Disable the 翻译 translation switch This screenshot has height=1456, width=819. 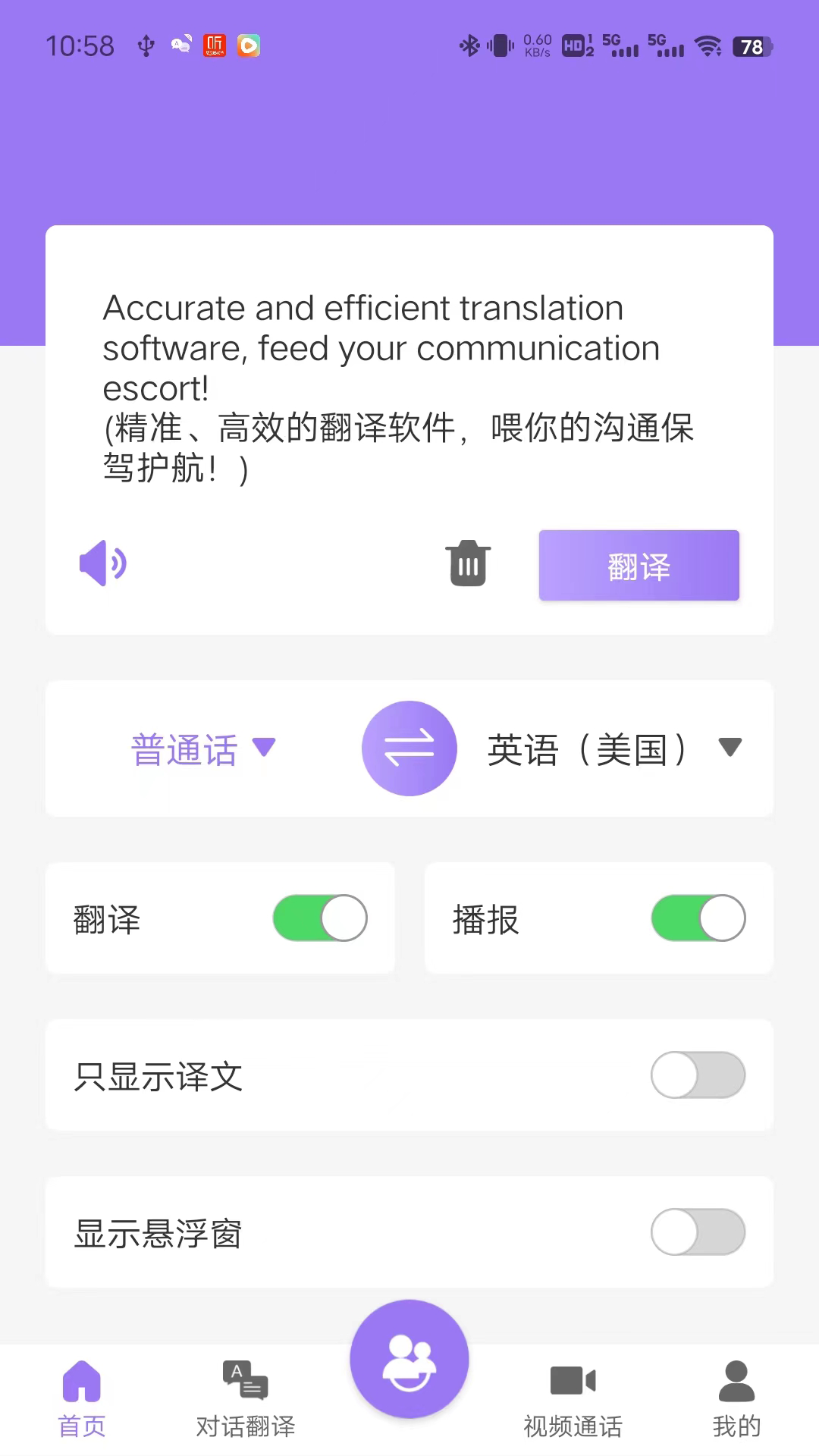[319, 918]
